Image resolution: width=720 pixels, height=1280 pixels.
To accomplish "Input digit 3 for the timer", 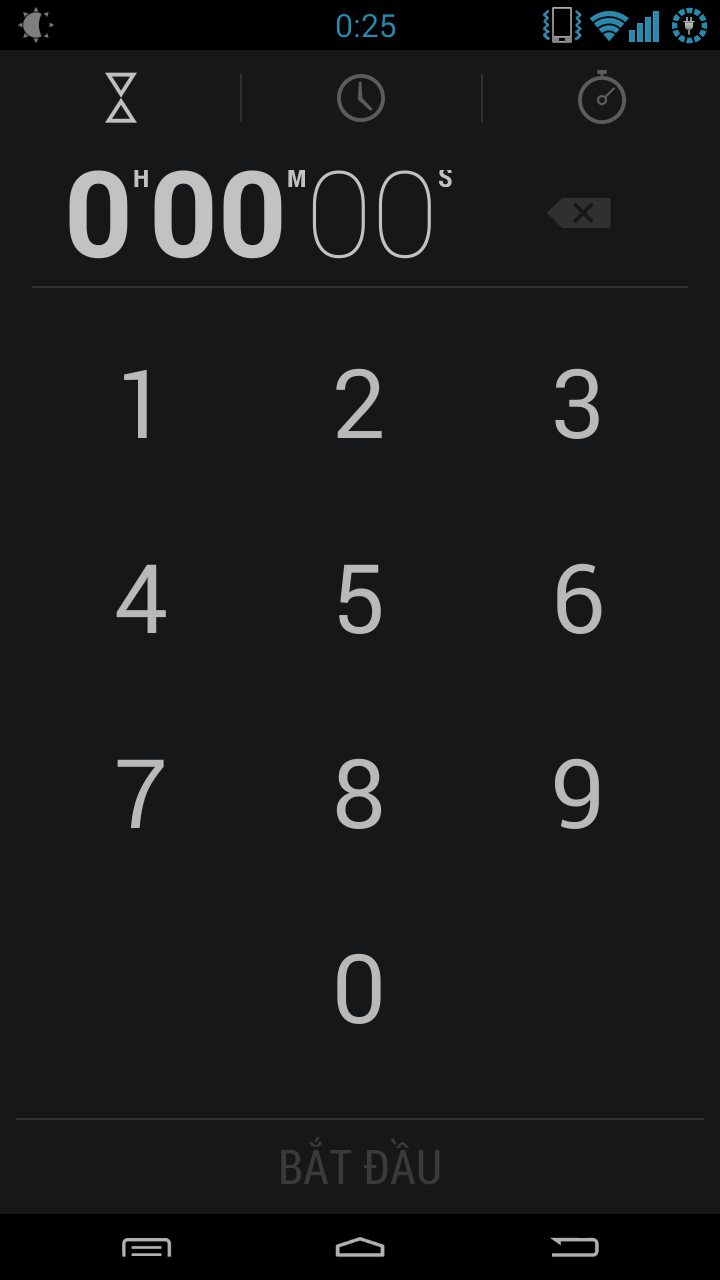I will [x=577, y=405].
